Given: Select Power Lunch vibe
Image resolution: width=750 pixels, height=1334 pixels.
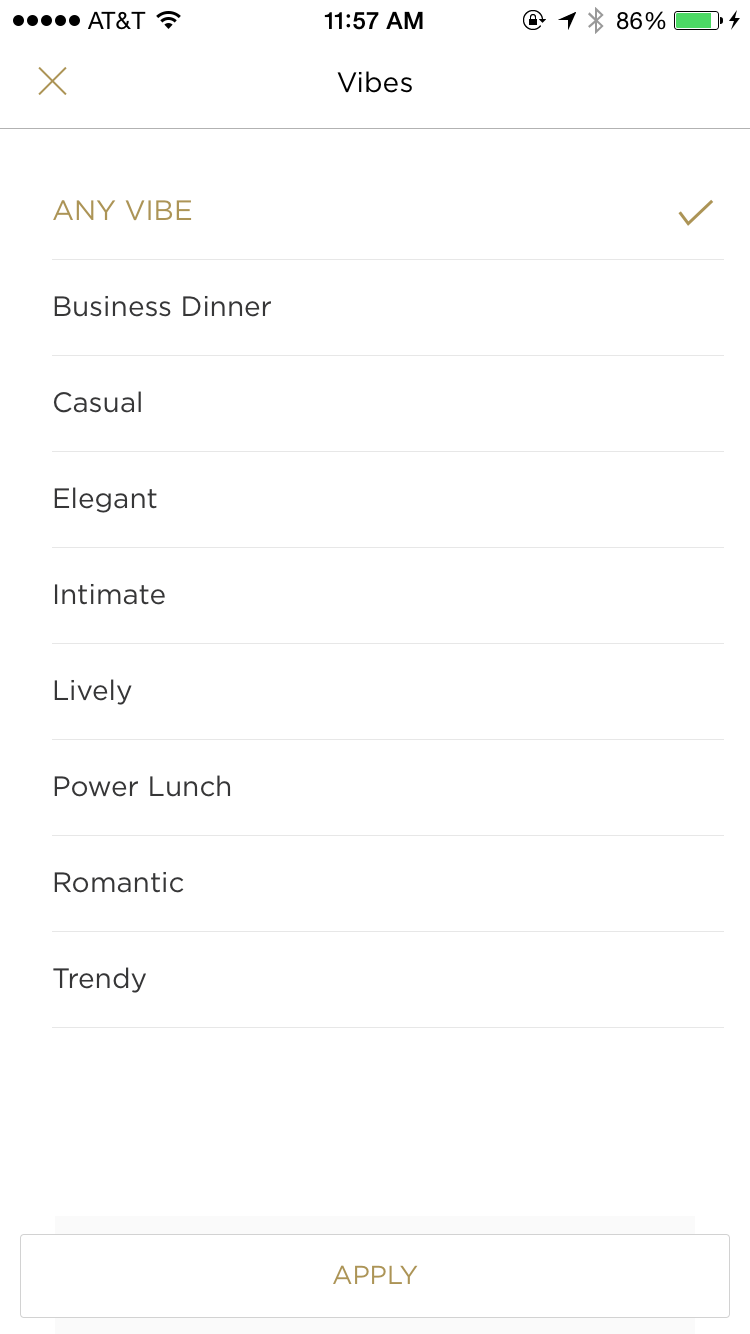Looking at the screenshot, I should point(142,787).
